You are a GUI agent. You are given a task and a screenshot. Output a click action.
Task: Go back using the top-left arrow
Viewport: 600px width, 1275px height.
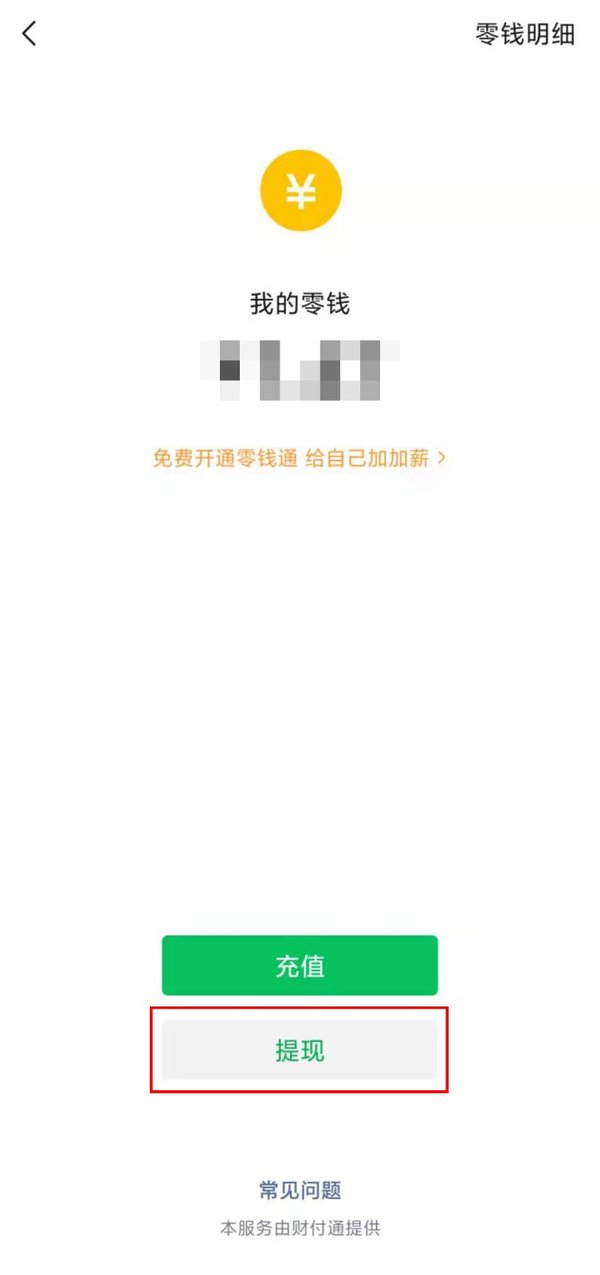tap(29, 33)
